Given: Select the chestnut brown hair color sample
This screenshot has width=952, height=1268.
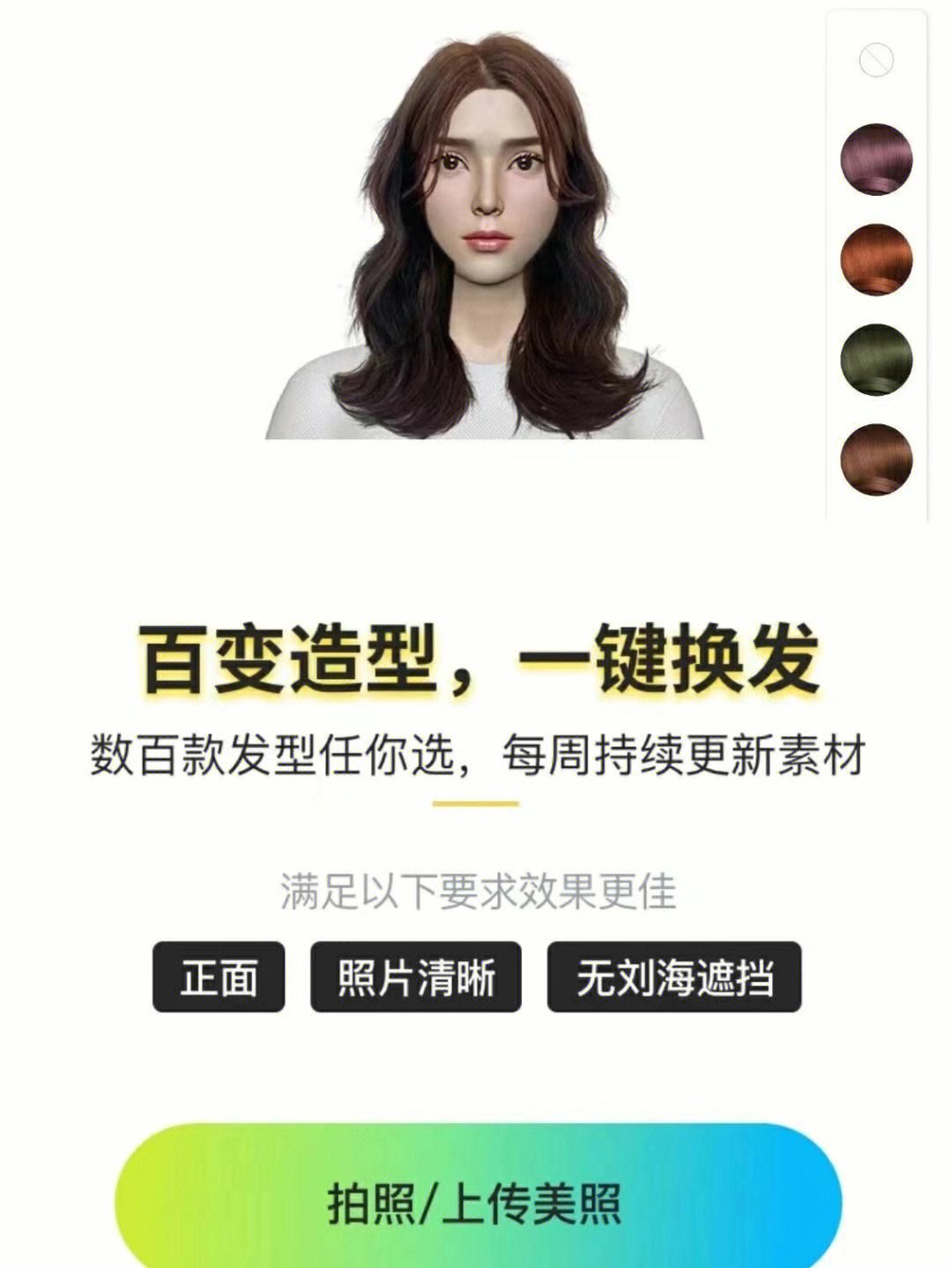Looking at the screenshot, I should point(875,459).
